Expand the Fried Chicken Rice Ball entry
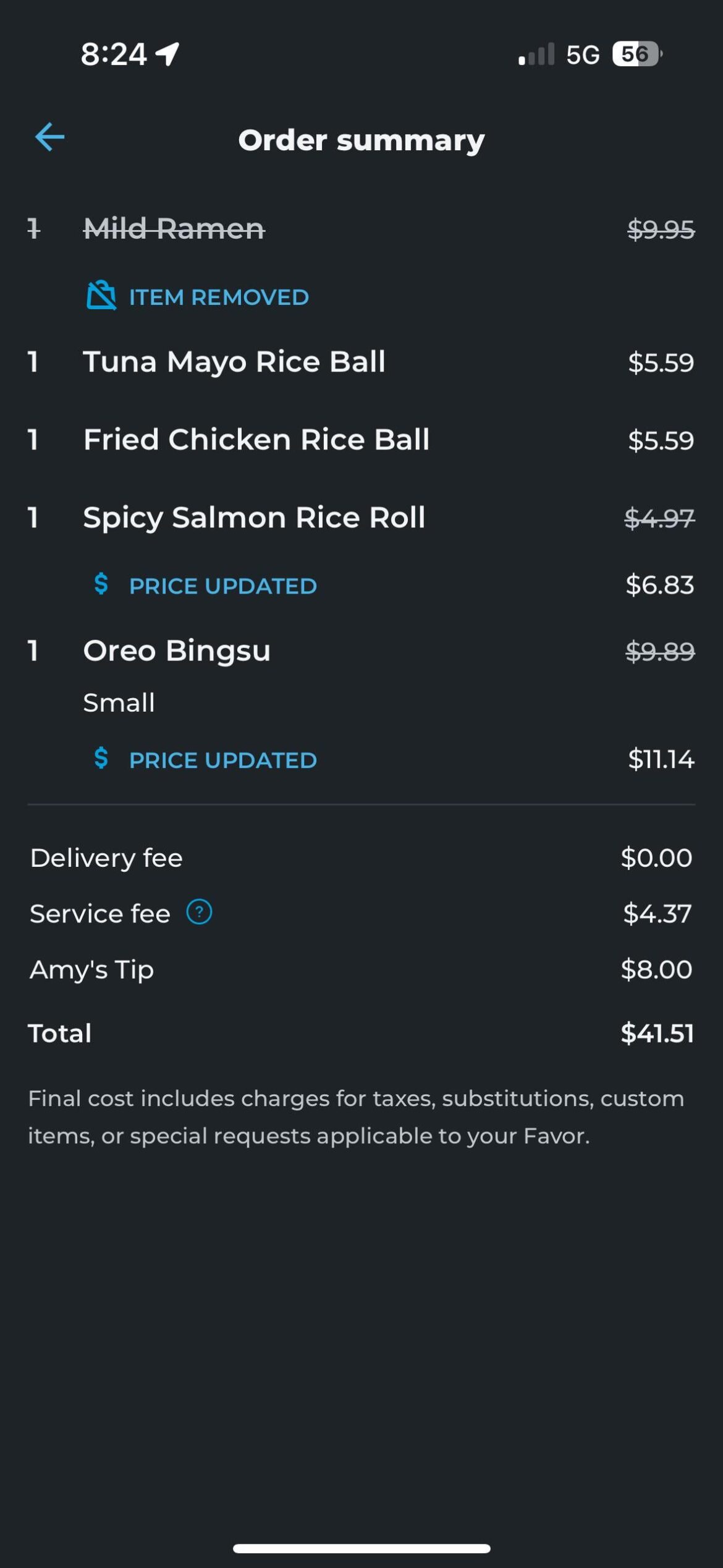Image resolution: width=723 pixels, height=1568 pixels. [256, 440]
